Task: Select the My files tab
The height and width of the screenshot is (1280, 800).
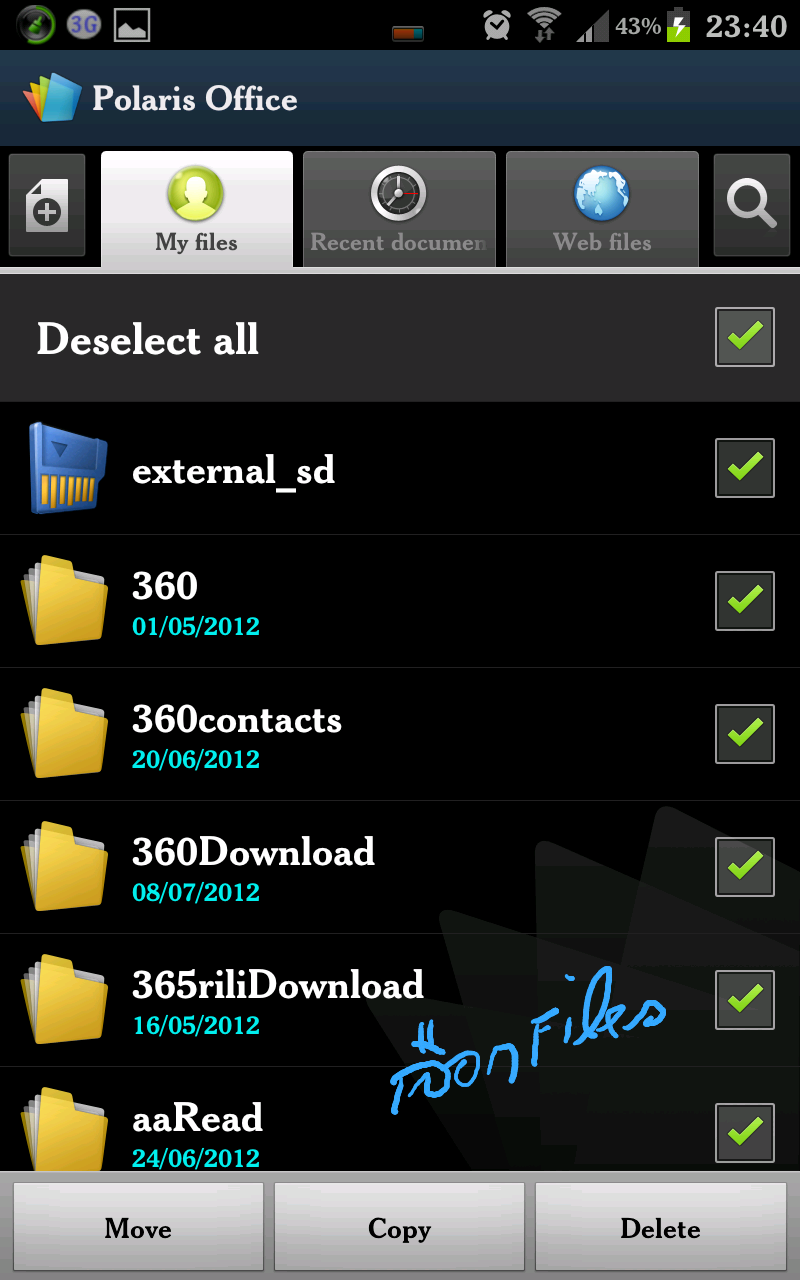Action: (197, 209)
